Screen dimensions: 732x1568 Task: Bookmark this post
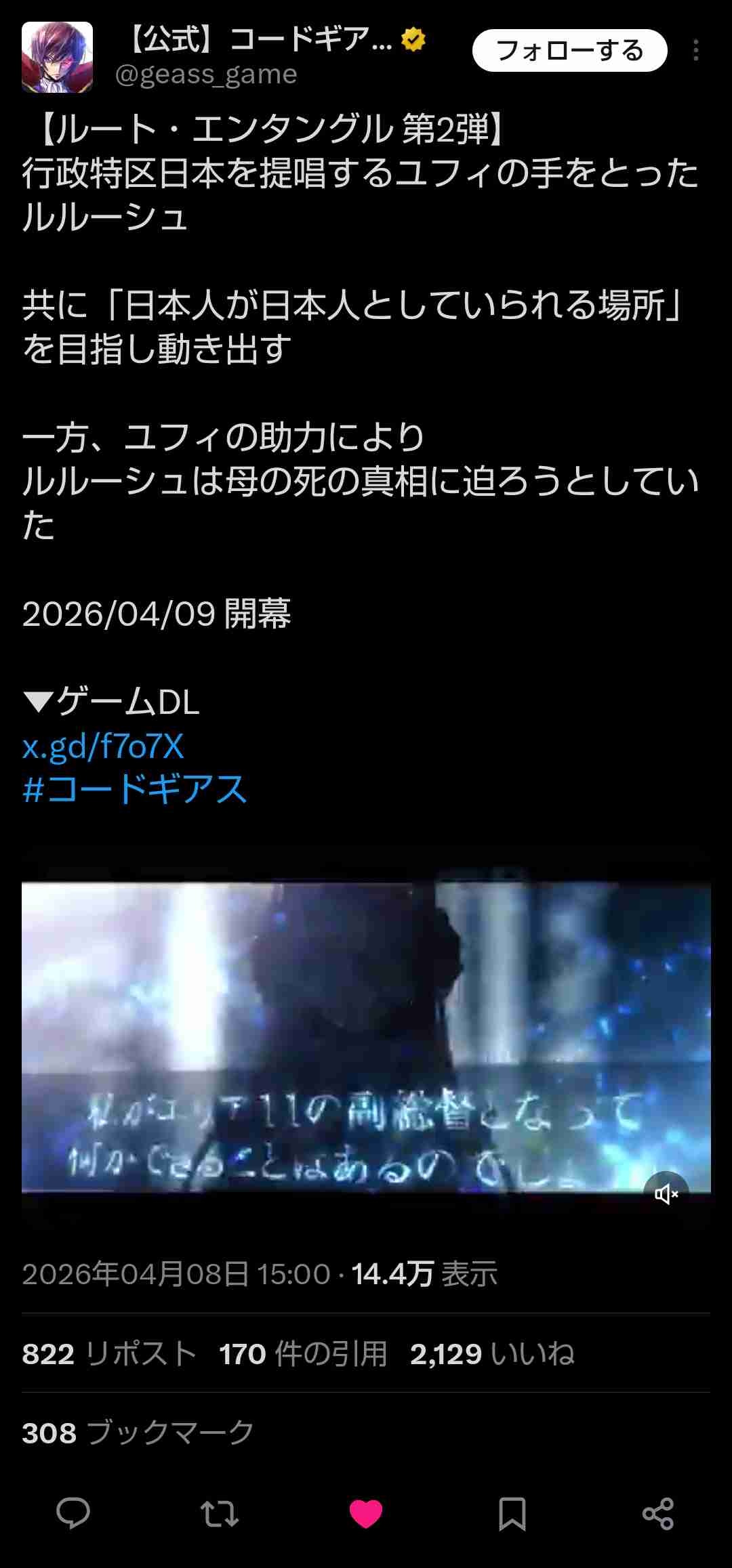pyautogui.click(x=512, y=1513)
